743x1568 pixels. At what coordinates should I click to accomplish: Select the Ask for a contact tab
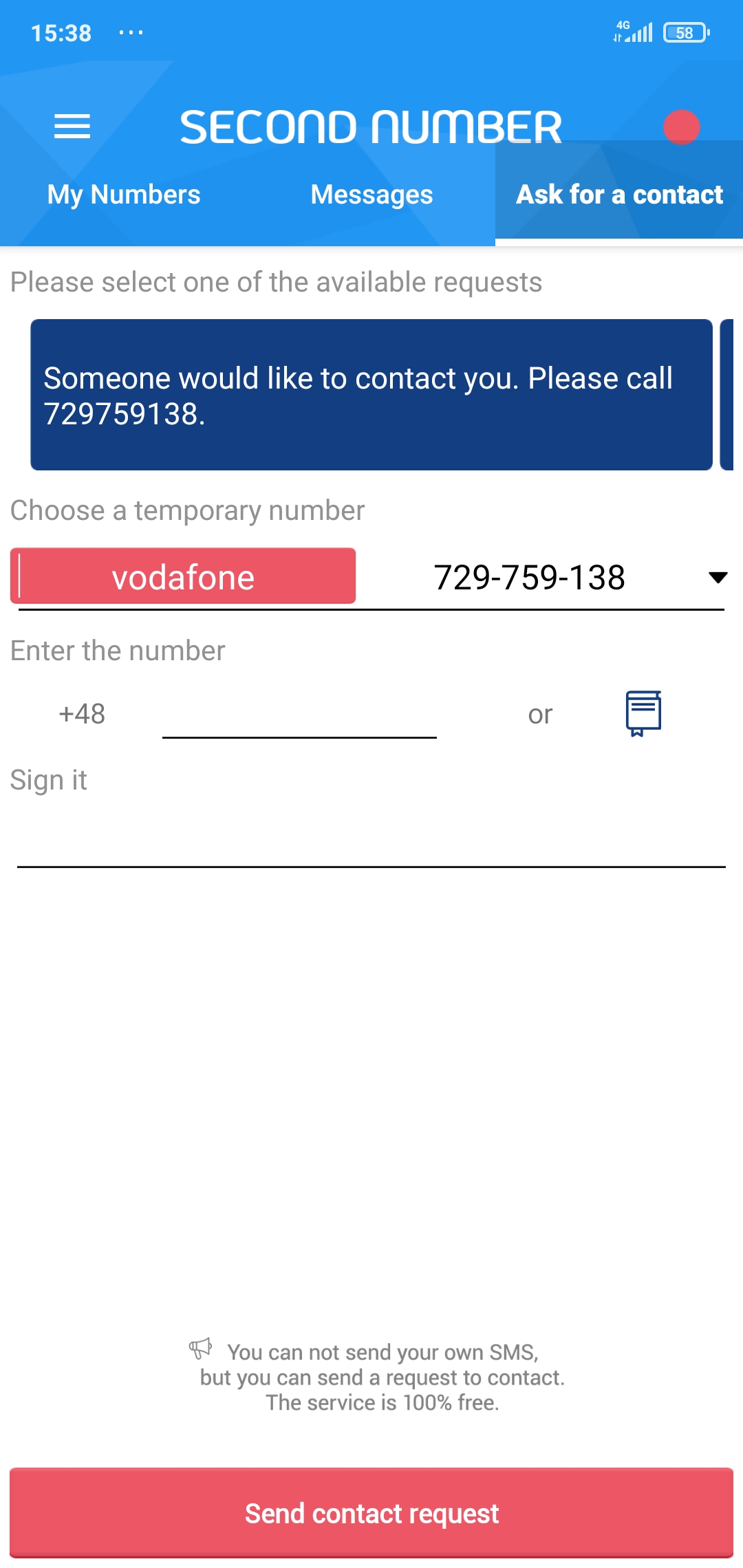[x=619, y=195]
